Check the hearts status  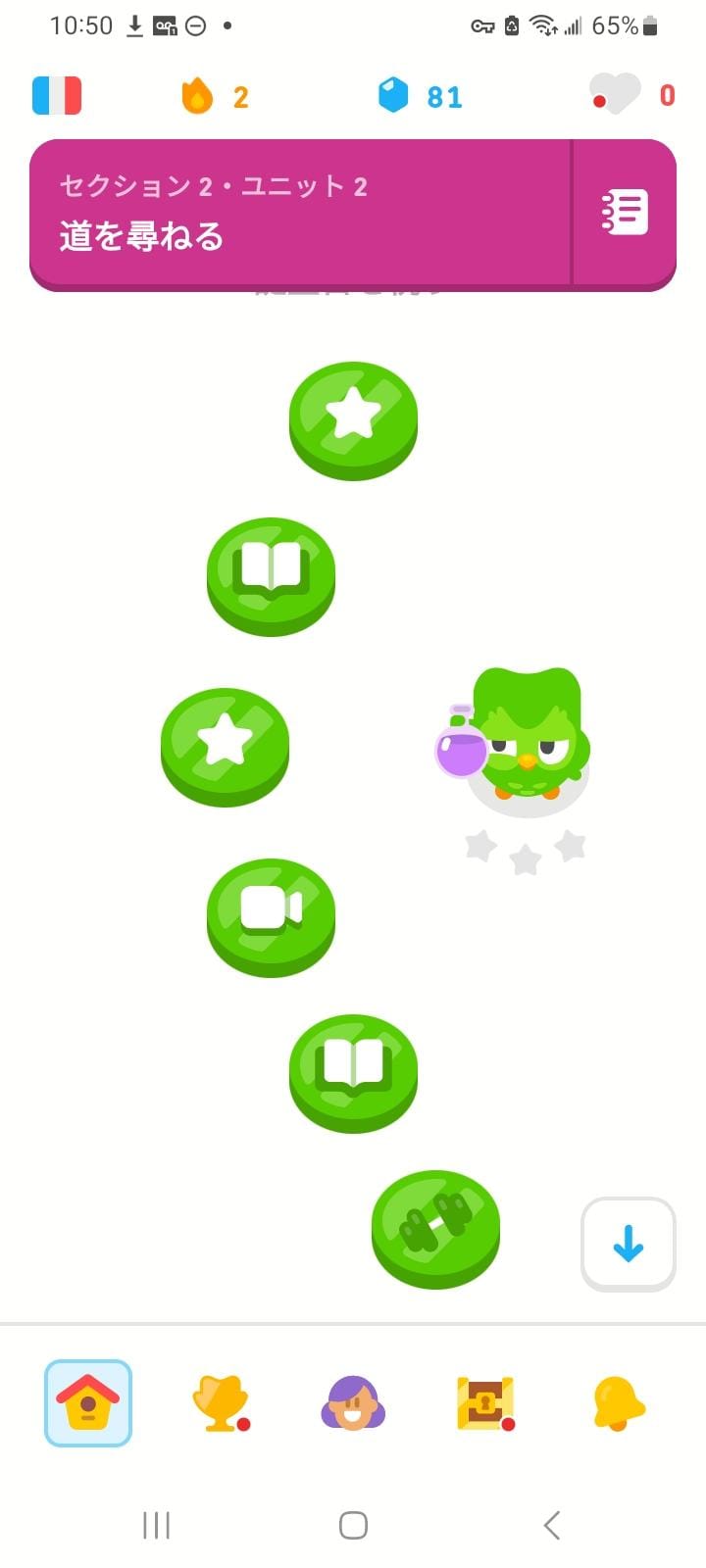[x=632, y=96]
